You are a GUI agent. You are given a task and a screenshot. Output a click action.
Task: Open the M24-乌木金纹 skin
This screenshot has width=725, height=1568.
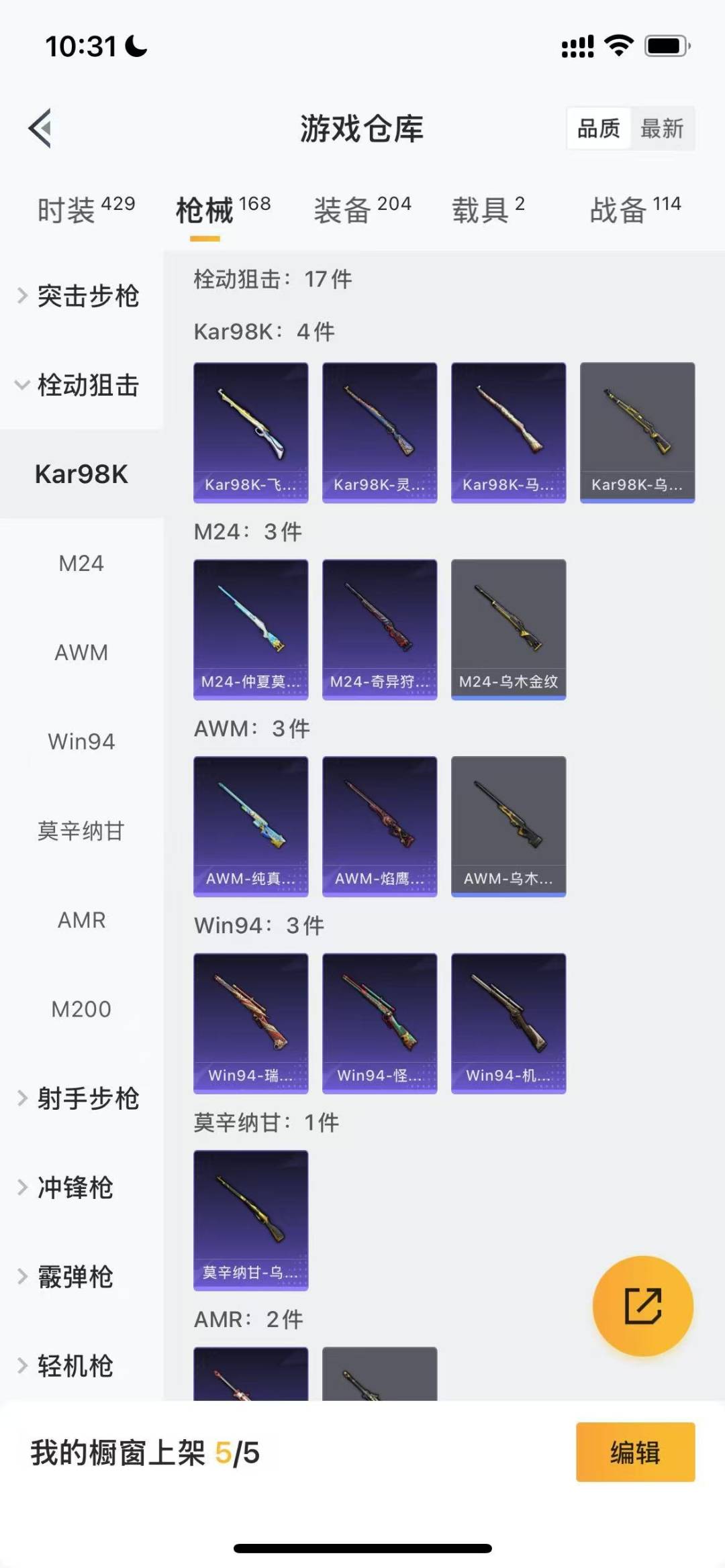[509, 629]
